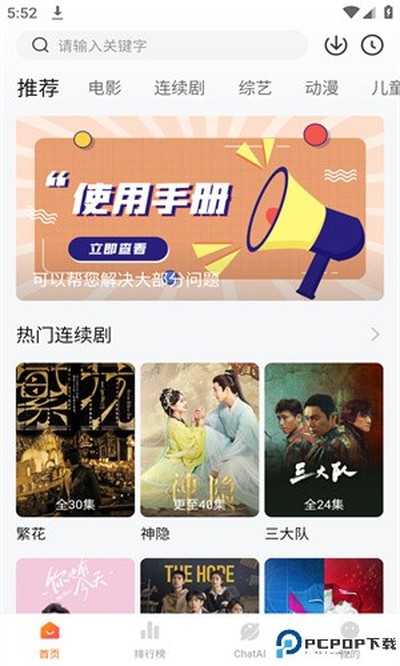The image size is (400, 666).
Task: Open the downloads icon
Action: pyautogui.click(x=336, y=45)
